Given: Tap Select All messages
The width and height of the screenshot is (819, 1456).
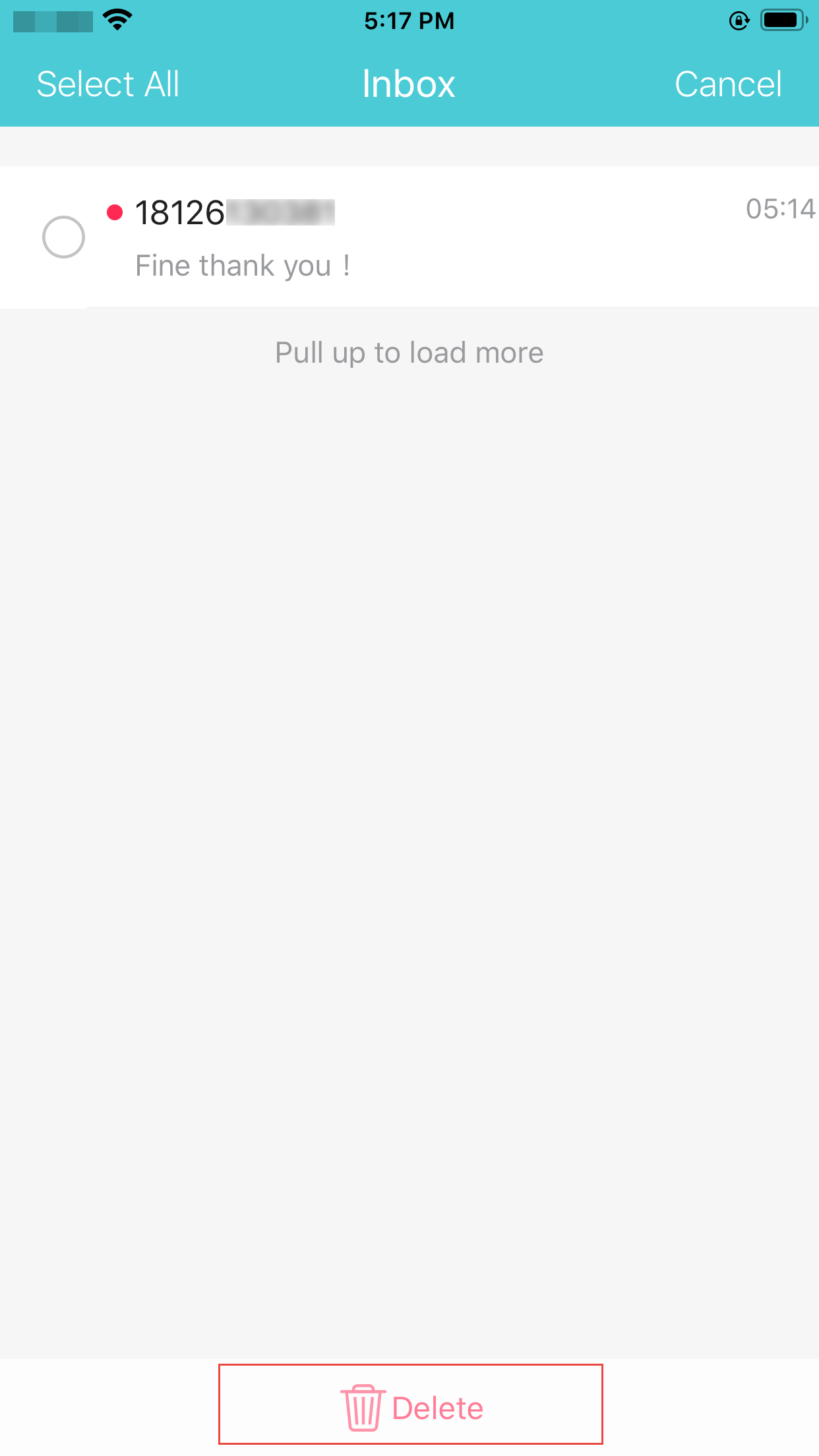Looking at the screenshot, I should [x=107, y=84].
